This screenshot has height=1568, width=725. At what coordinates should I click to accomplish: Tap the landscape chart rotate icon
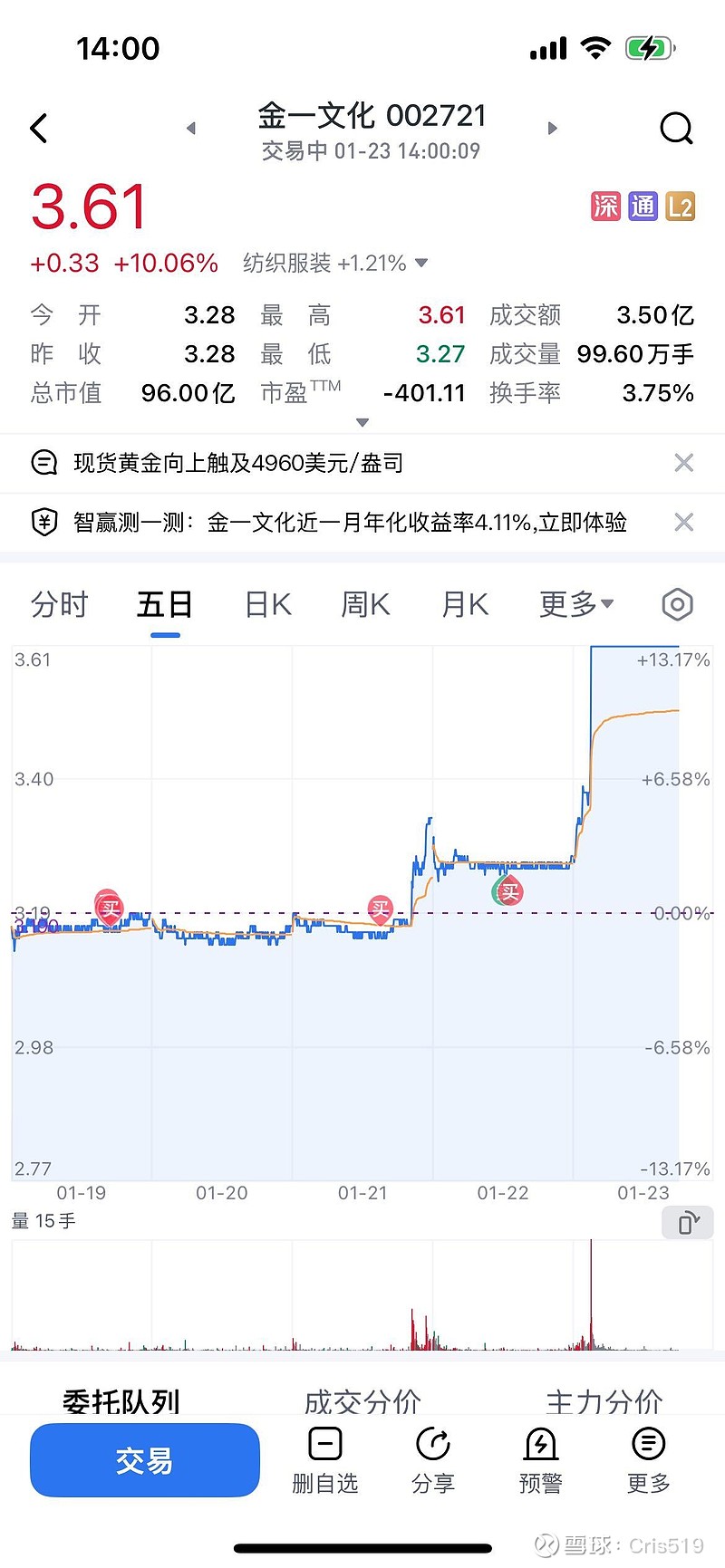click(x=687, y=1222)
